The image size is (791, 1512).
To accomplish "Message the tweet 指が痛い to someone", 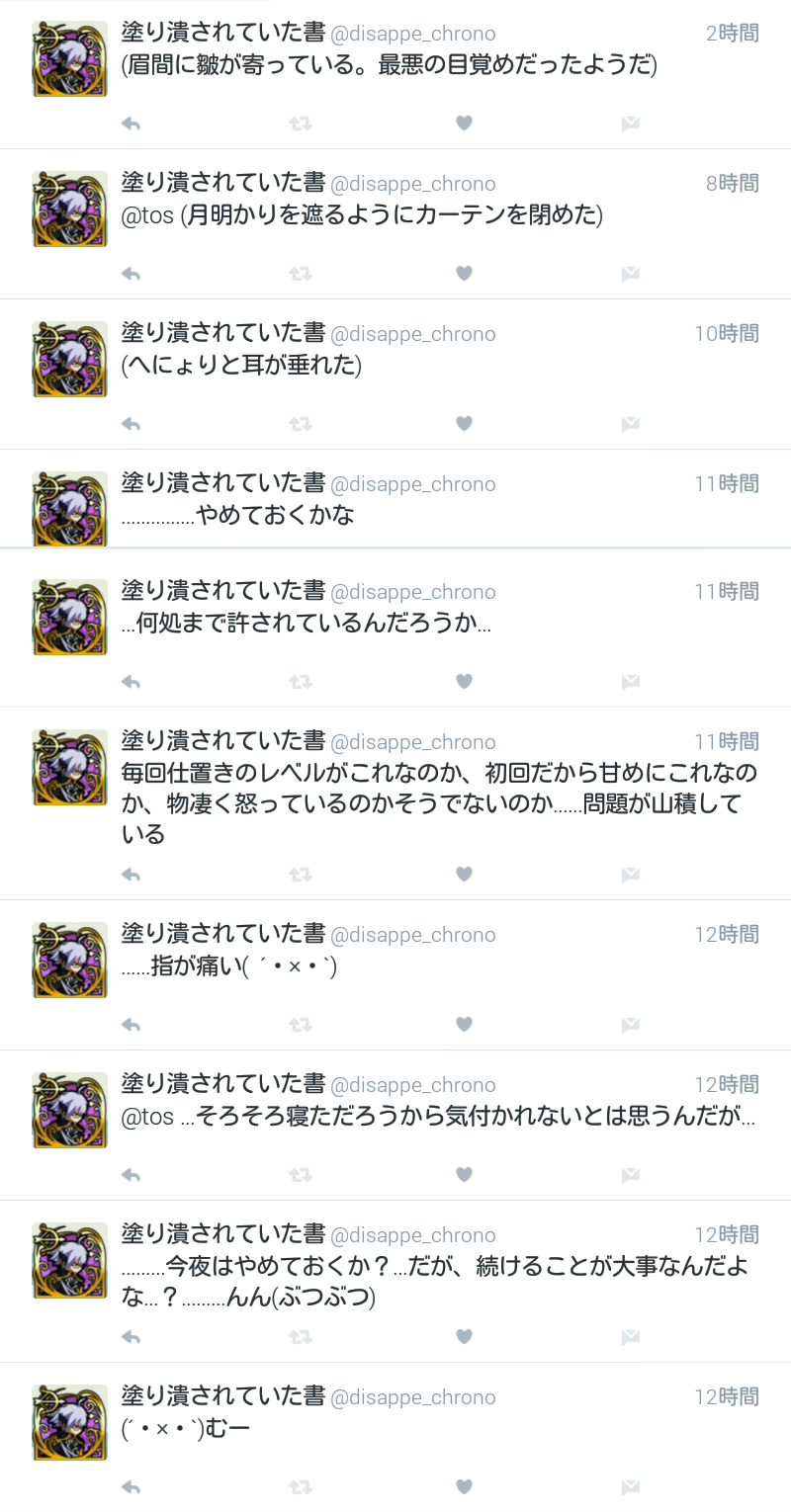I will (630, 1025).
